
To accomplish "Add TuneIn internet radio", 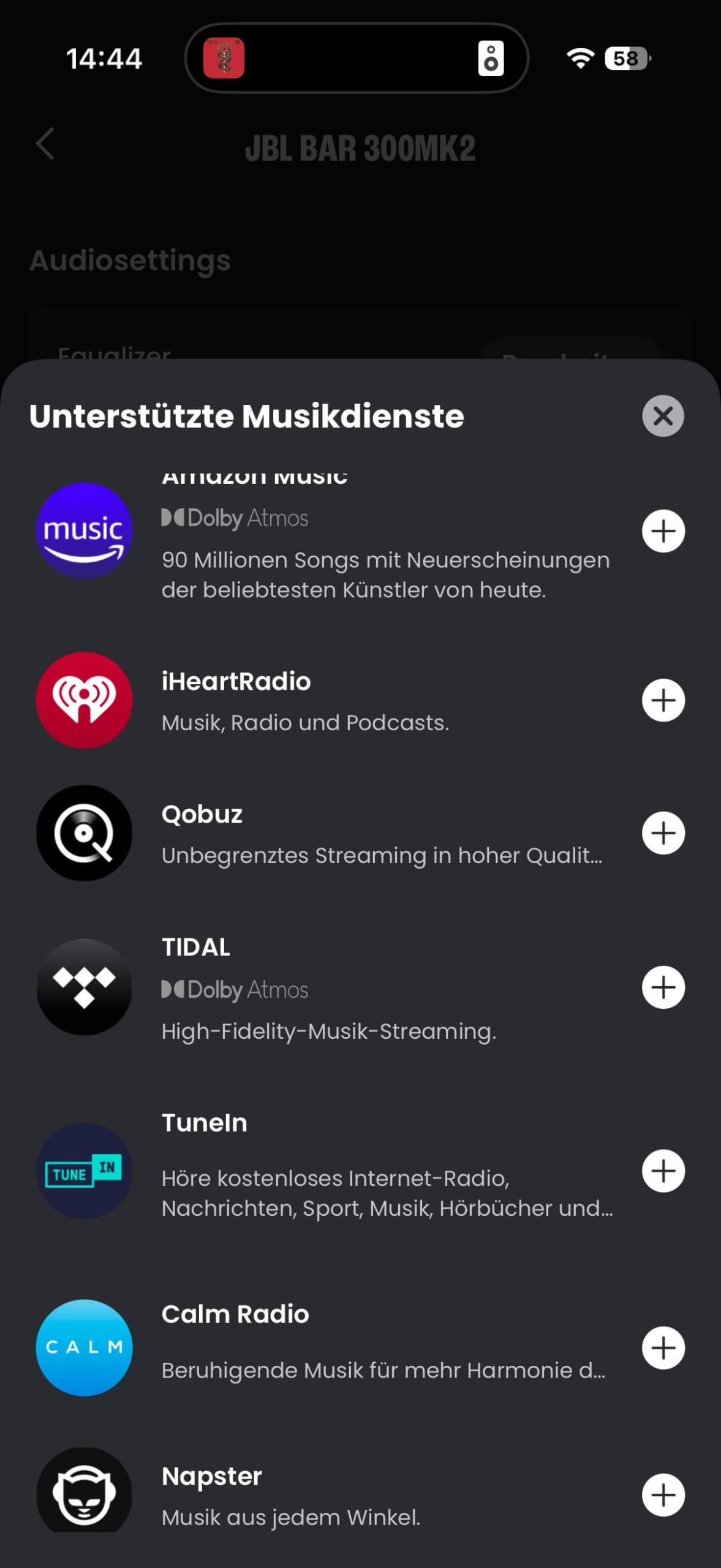I will click(x=663, y=1171).
